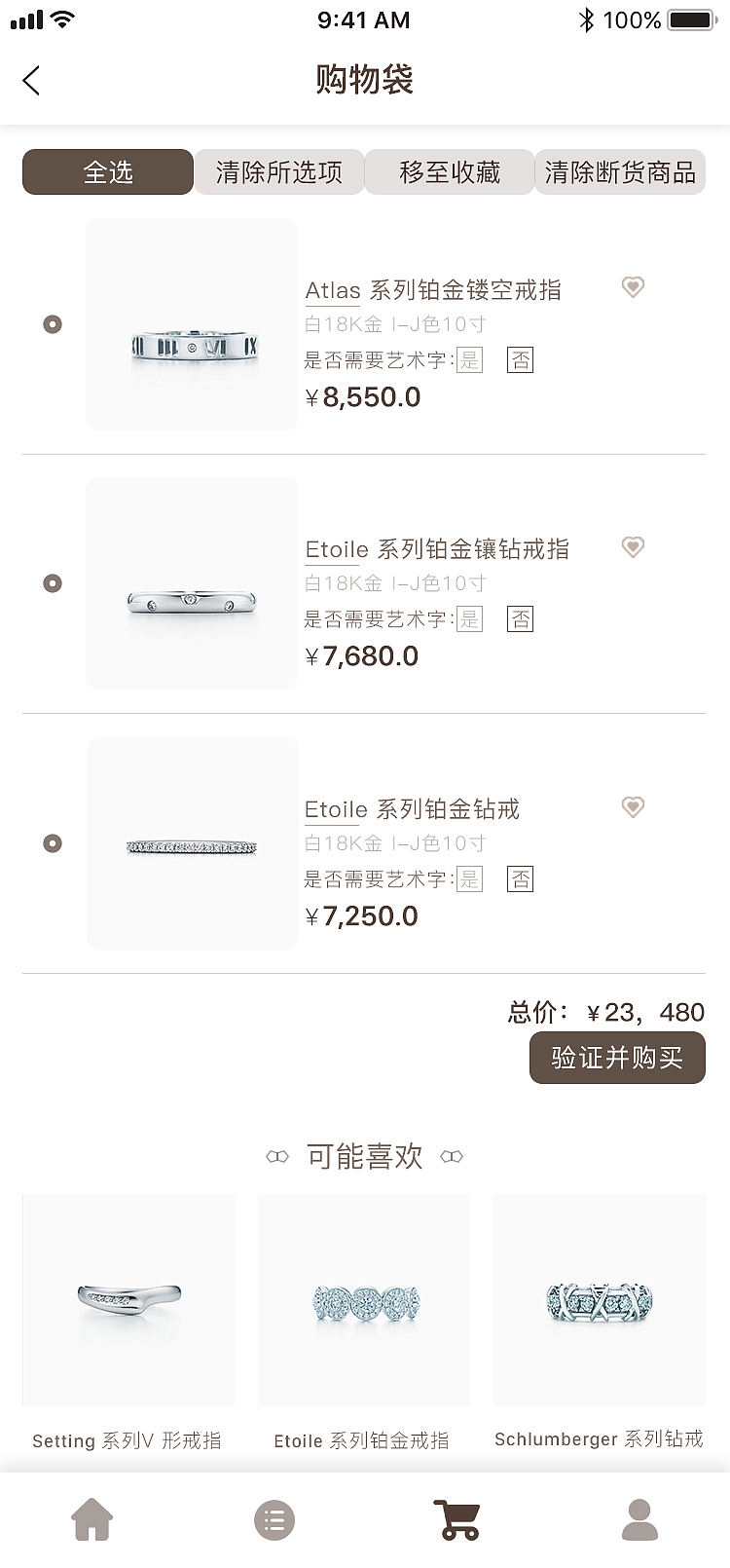This screenshot has height=1568, width=730.
Task: Tap the 全选 select-all button
Action: tap(108, 172)
